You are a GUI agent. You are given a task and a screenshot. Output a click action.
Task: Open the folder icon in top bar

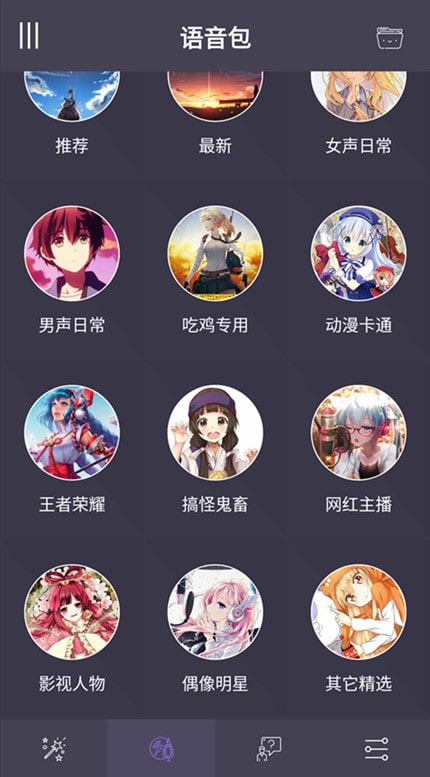tap(389, 38)
